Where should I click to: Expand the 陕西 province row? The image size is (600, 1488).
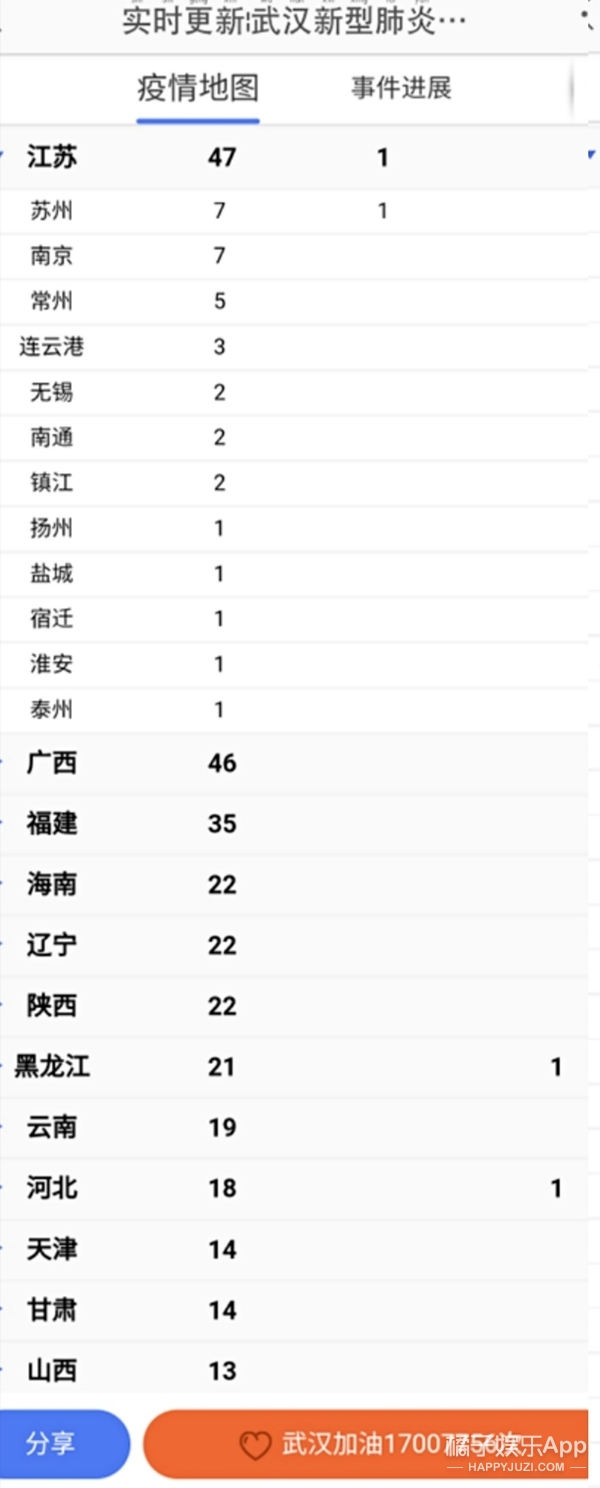(294, 1006)
